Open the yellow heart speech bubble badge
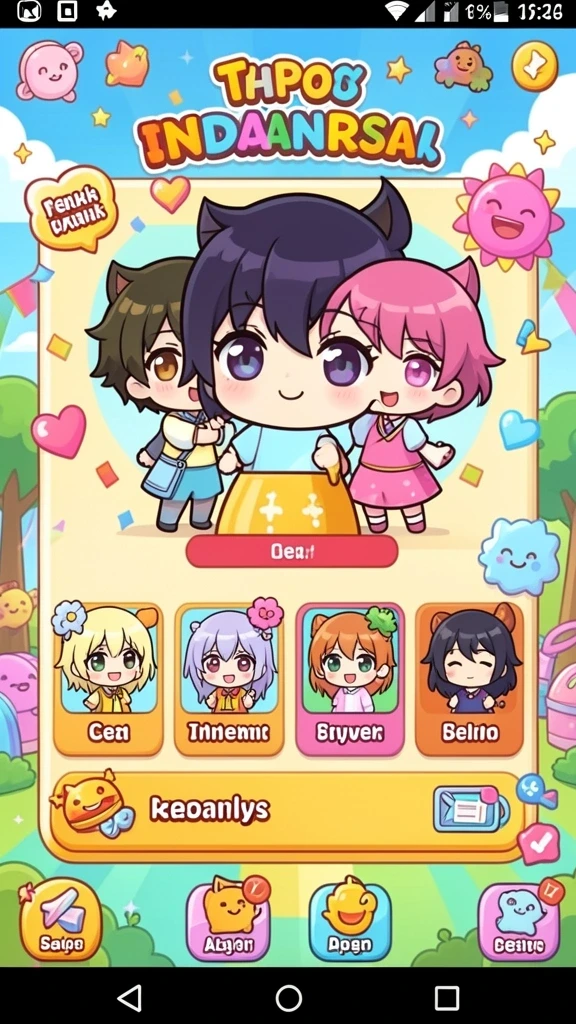576x1024 pixels. (x=71, y=208)
